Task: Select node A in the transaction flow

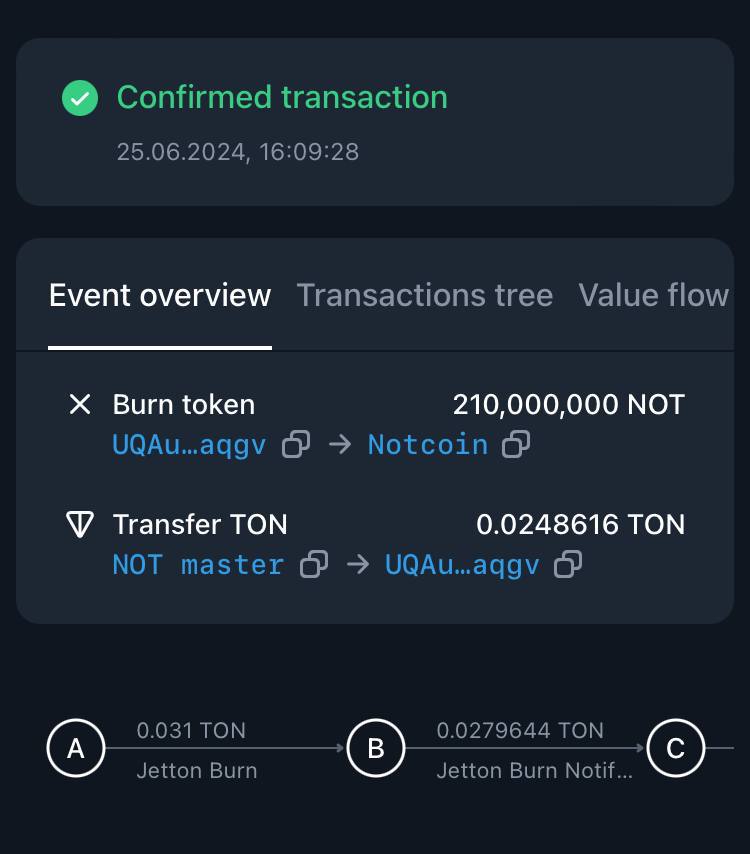Action: pyautogui.click(x=76, y=749)
